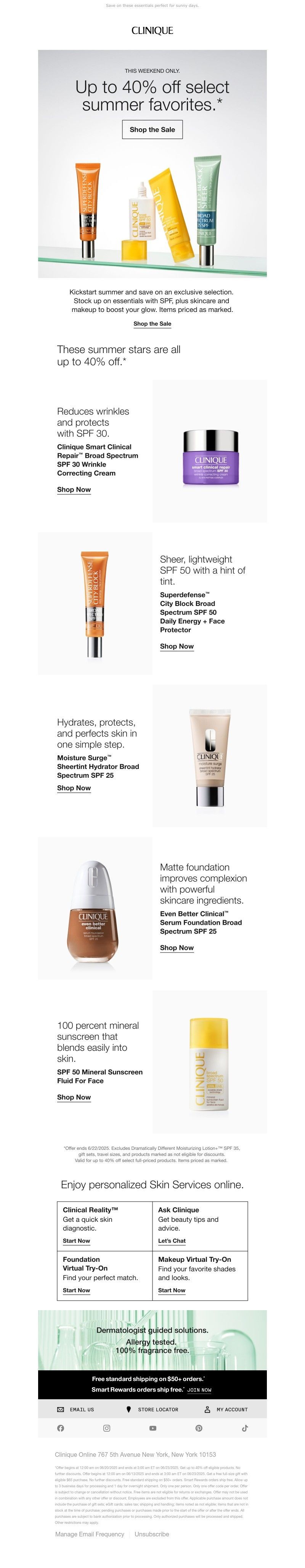Start Foundation Virtual Try-On
This screenshot has height=1568, width=305.
tap(76, 1290)
